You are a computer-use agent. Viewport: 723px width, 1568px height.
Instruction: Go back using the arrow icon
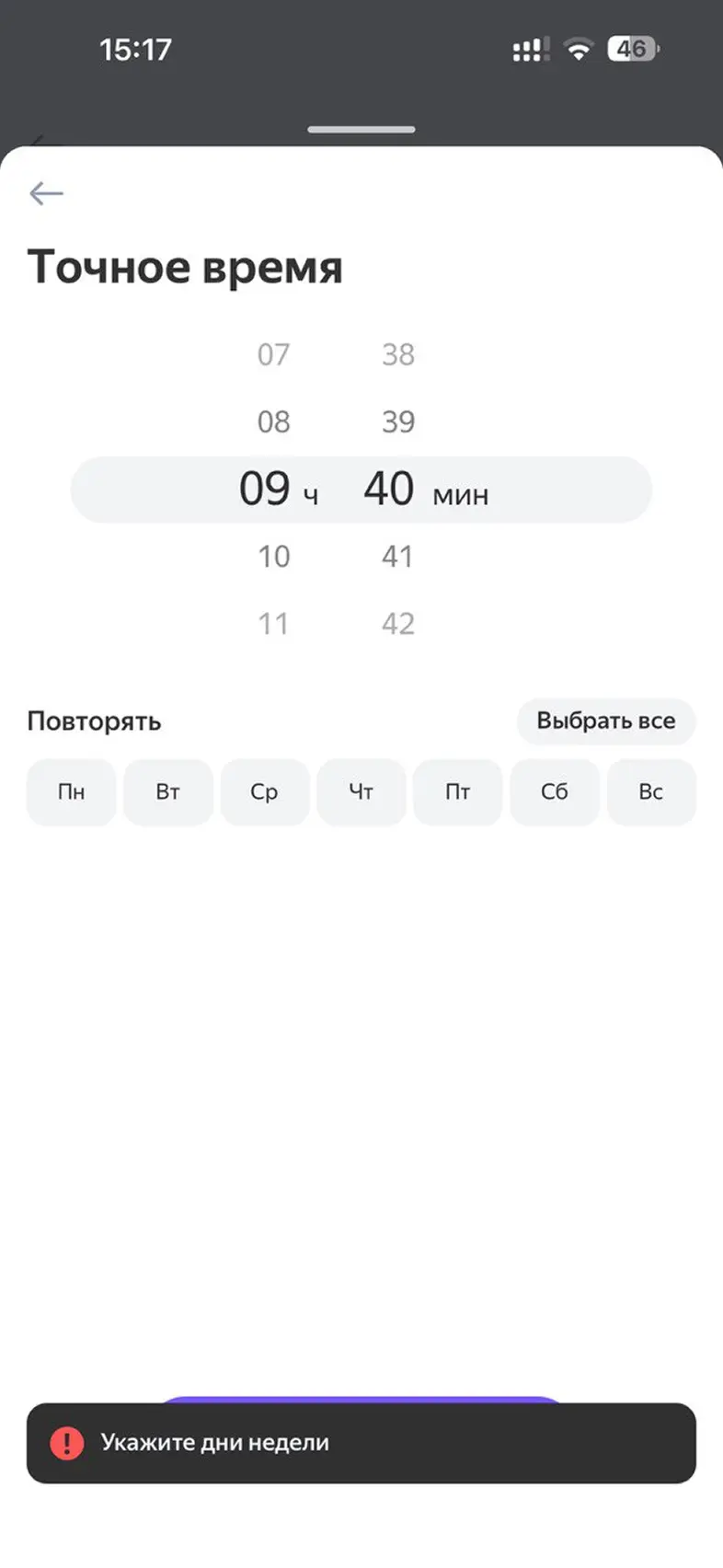coord(46,193)
